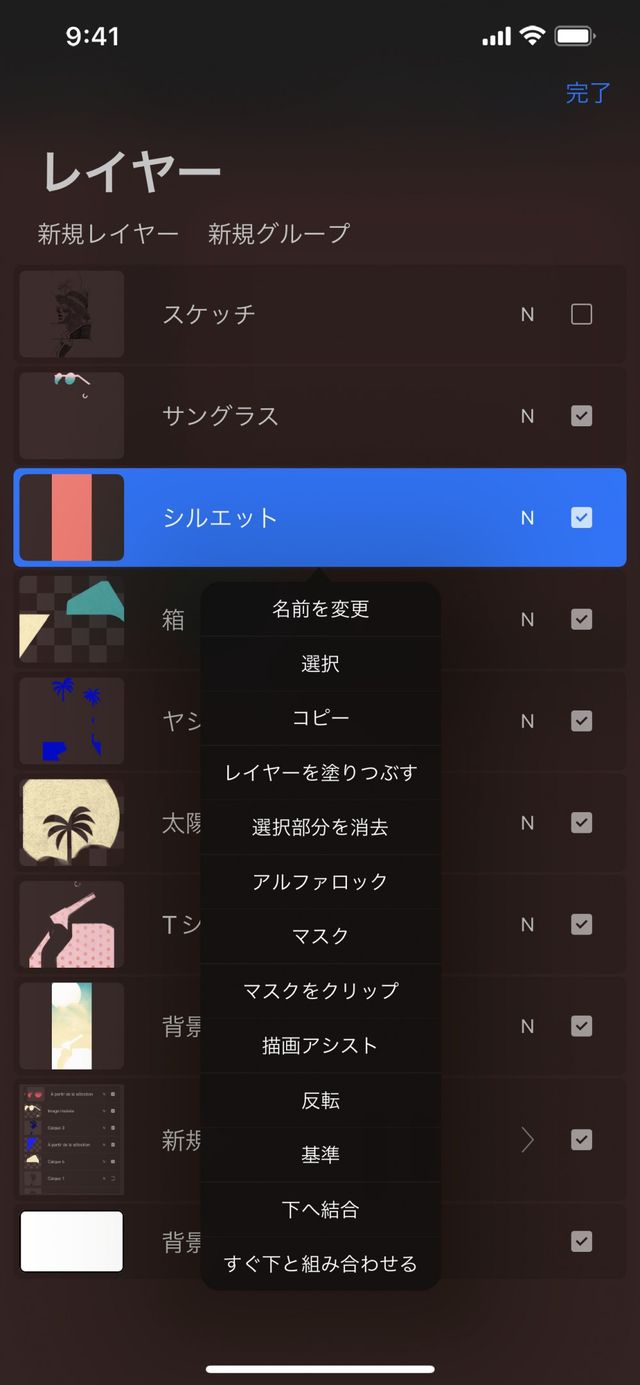Turn on アルファロック for this layer
Viewport: 640px width, 1385px height.
pos(320,882)
